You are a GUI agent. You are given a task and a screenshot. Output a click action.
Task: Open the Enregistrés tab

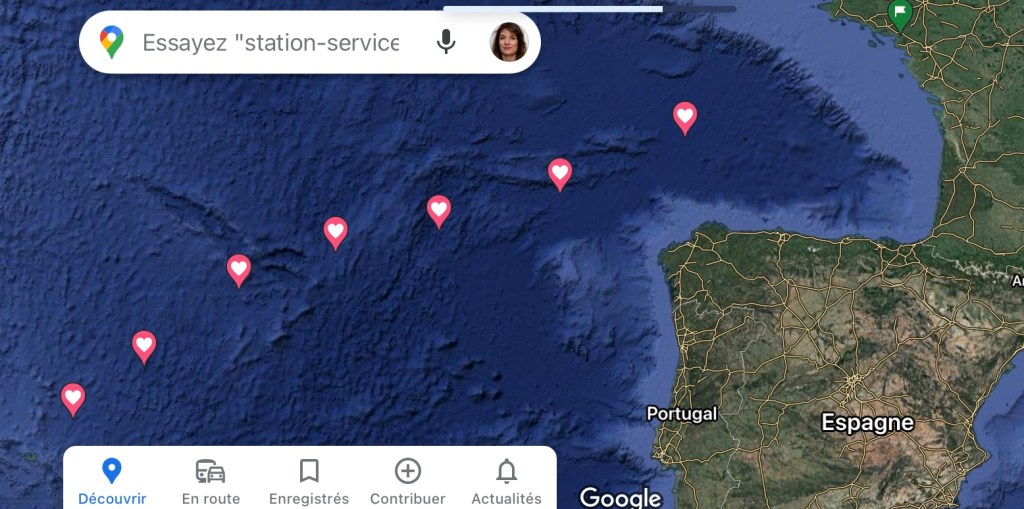coord(309,480)
